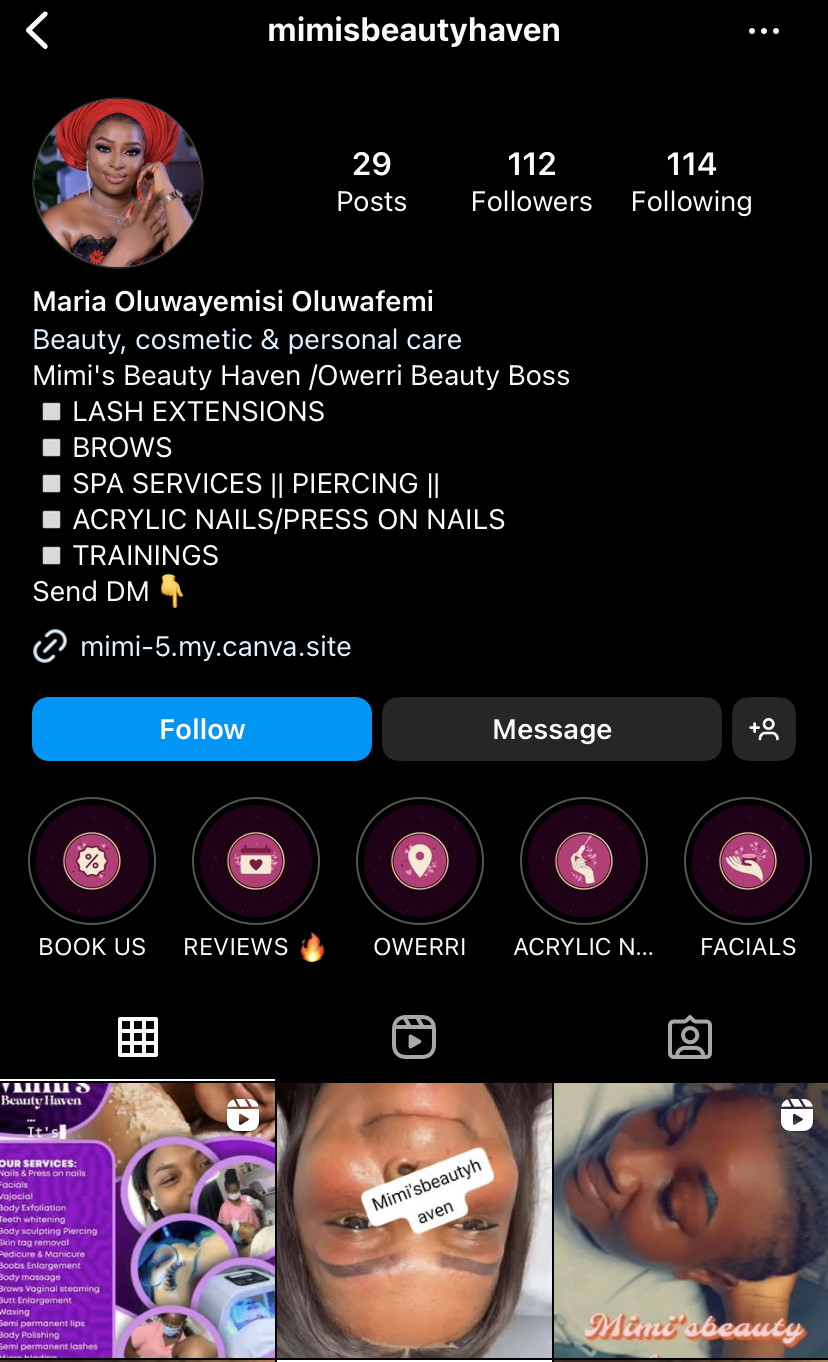Image resolution: width=828 pixels, height=1362 pixels.
Task: Switch to the tagged photos tab
Action: (x=690, y=1037)
